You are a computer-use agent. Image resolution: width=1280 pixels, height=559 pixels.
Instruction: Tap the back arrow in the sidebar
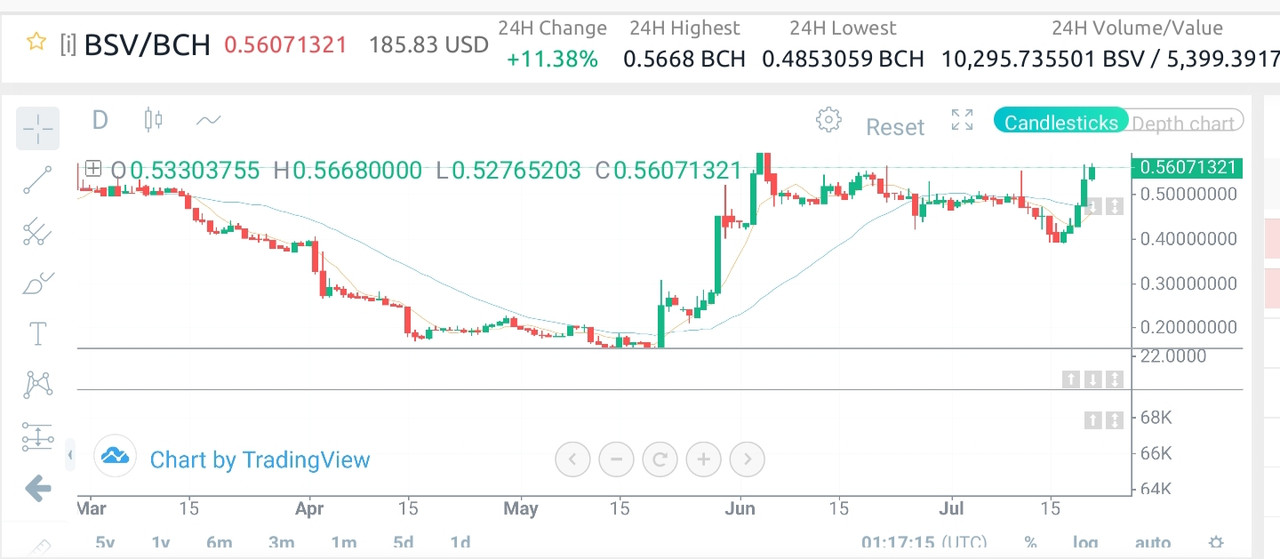tap(38, 489)
